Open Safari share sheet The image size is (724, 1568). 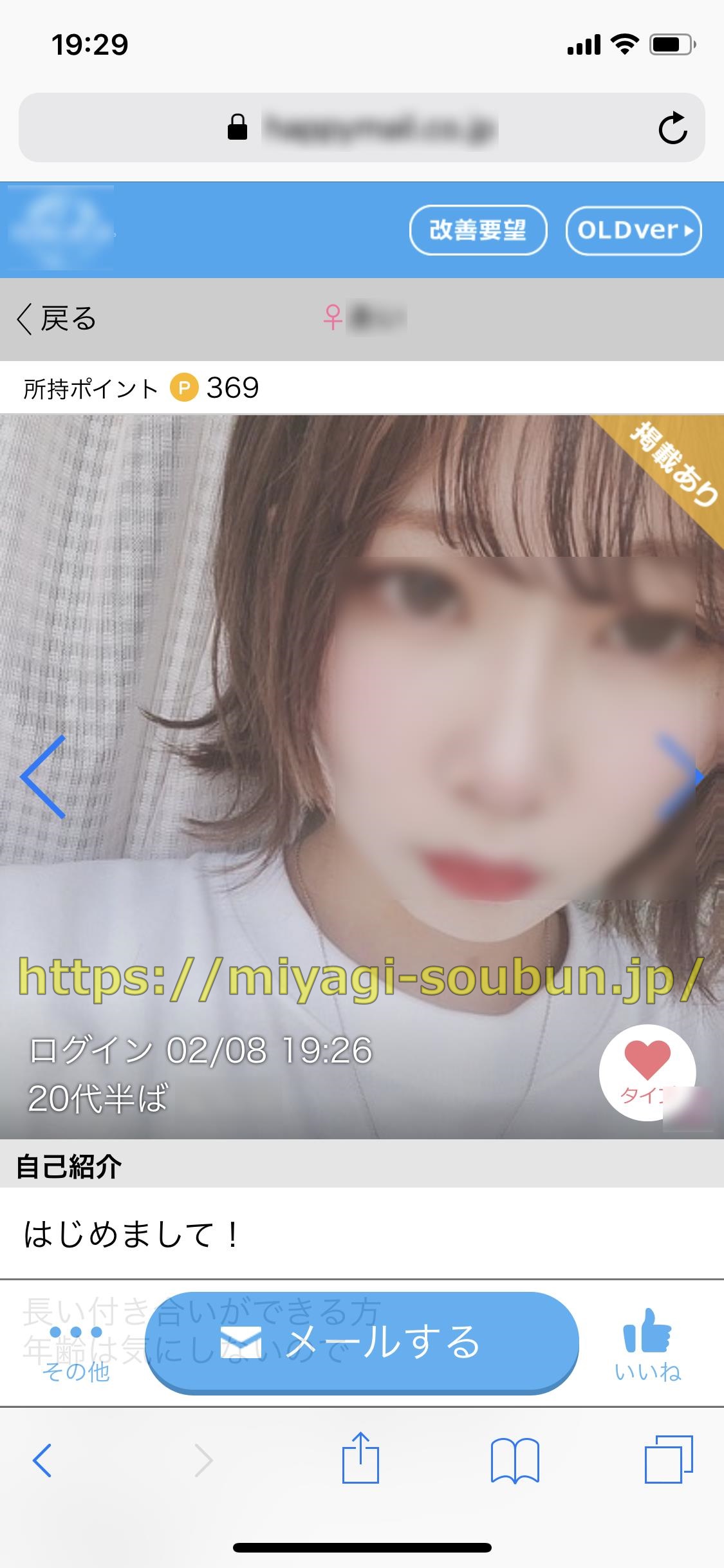tap(360, 1461)
